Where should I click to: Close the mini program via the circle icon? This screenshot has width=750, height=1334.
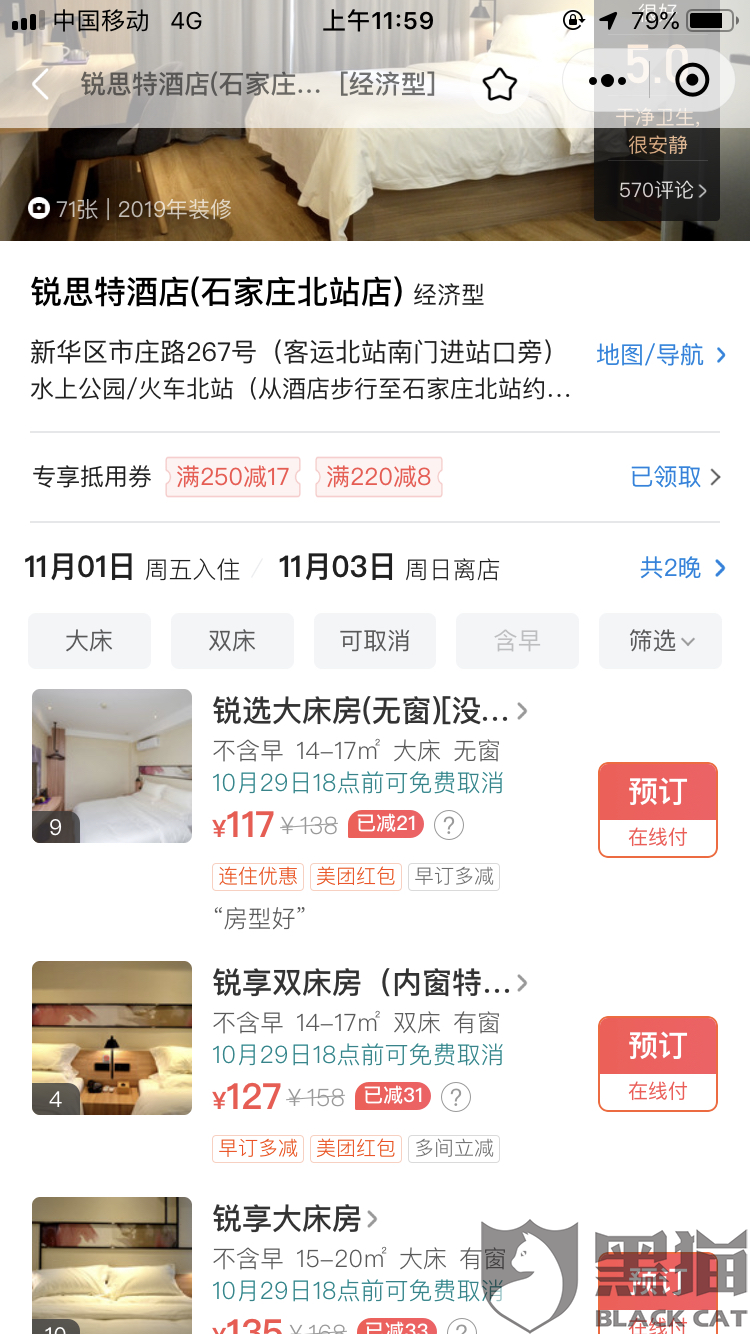pos(692,81)
